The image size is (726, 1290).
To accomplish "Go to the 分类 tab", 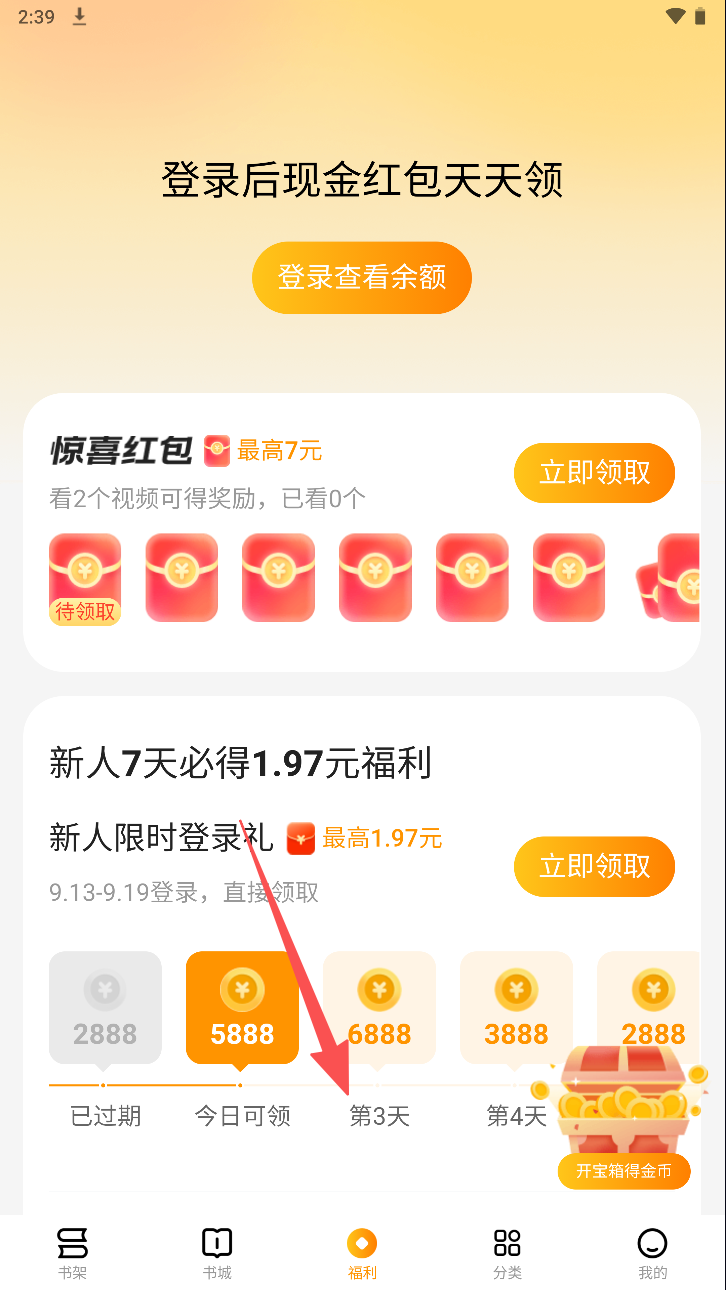I will point(507,1252).
